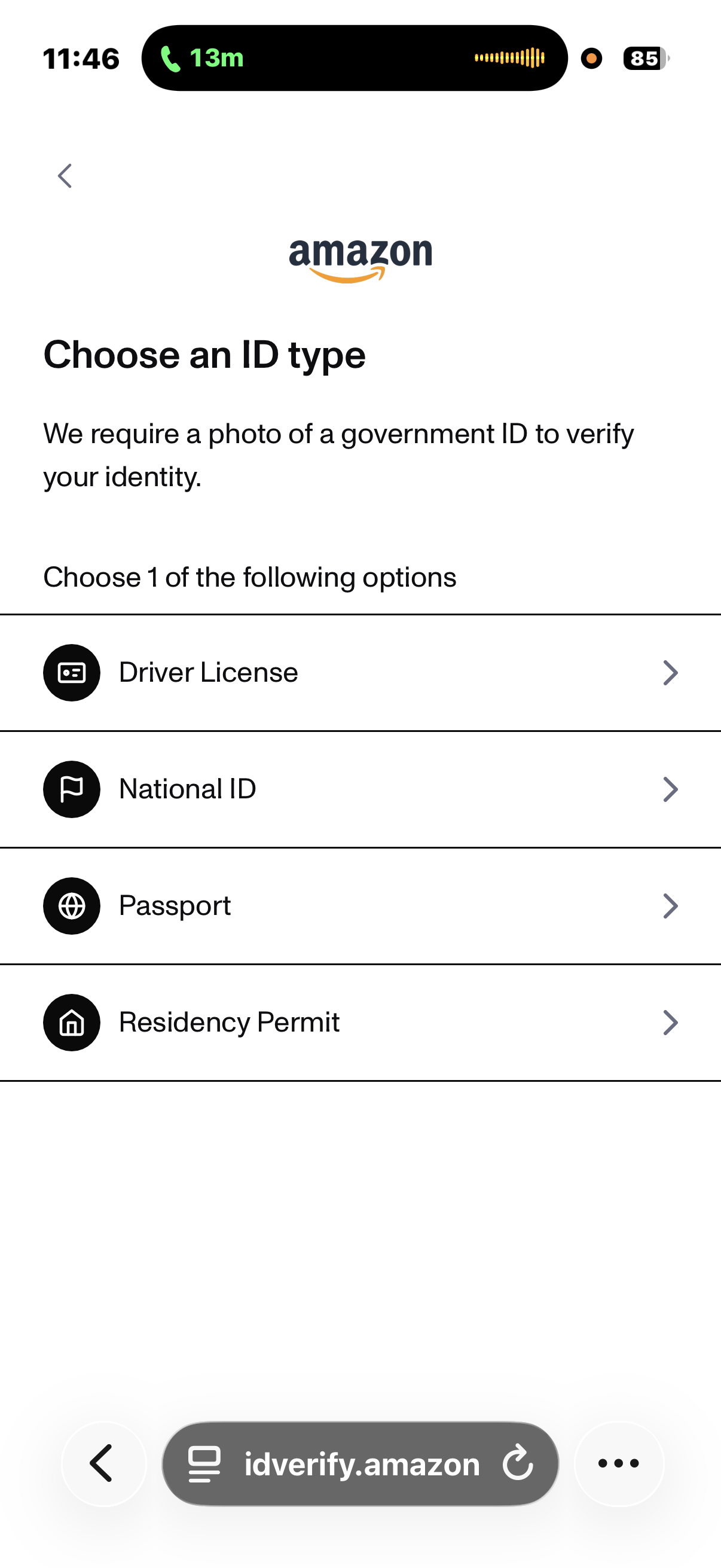Pick Residency Permit as ID
721x1568 pixels.
[x=360, y=1023]
